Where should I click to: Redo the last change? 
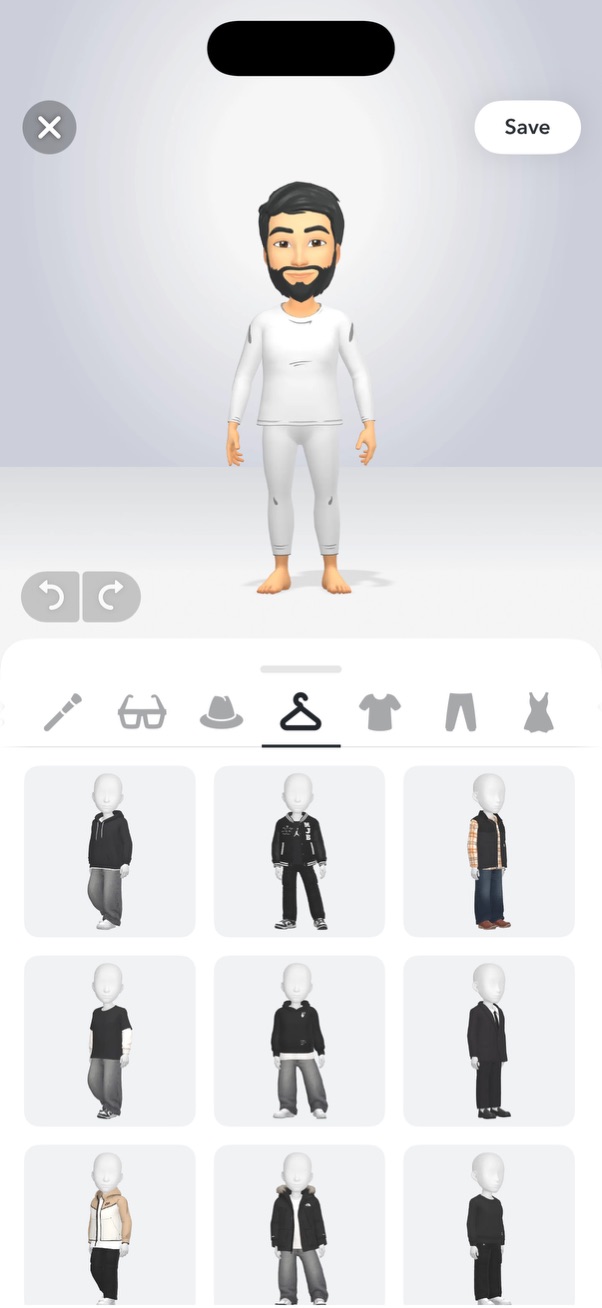point(111,597)
